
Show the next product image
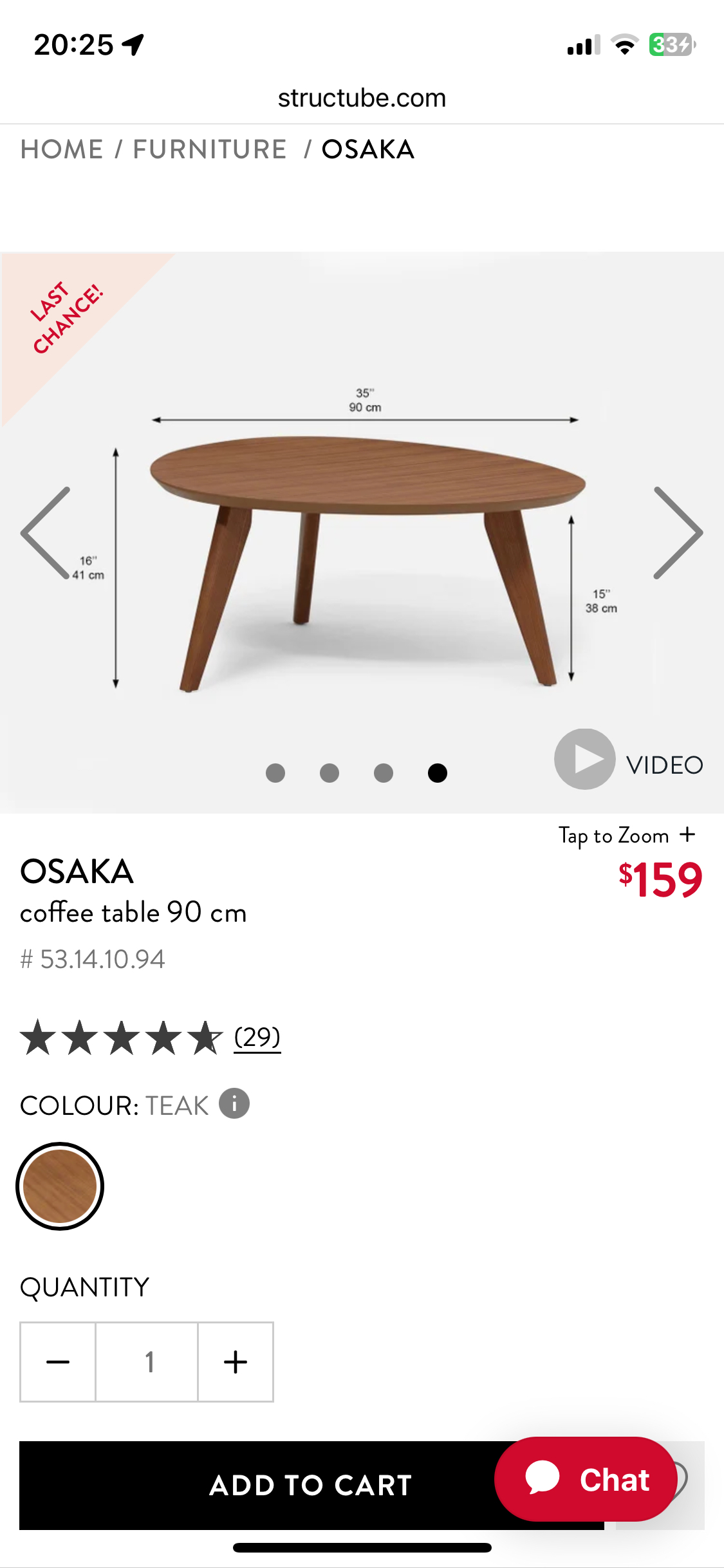coord(678,533)
